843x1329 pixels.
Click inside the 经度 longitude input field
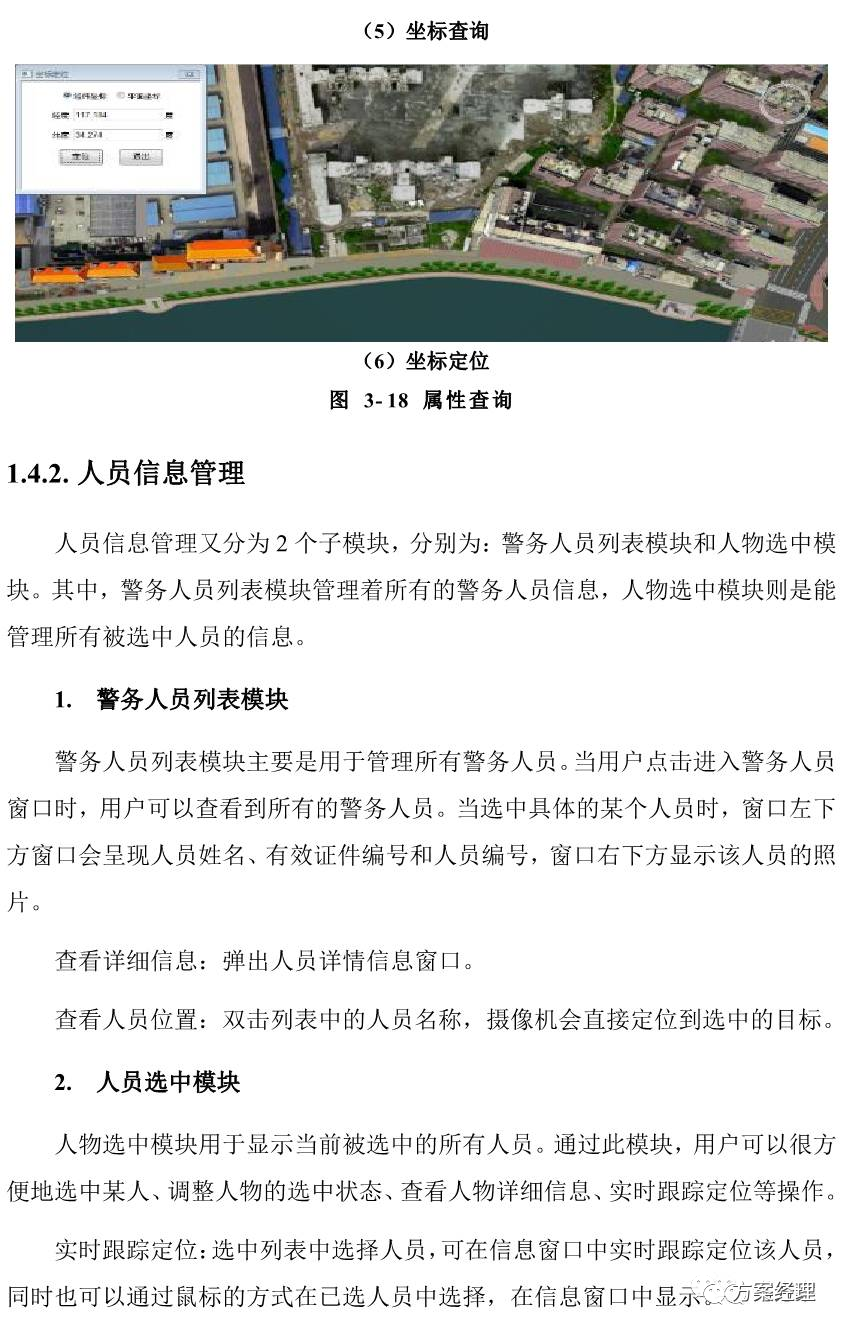pyautogui.click(x=115, y=114)
